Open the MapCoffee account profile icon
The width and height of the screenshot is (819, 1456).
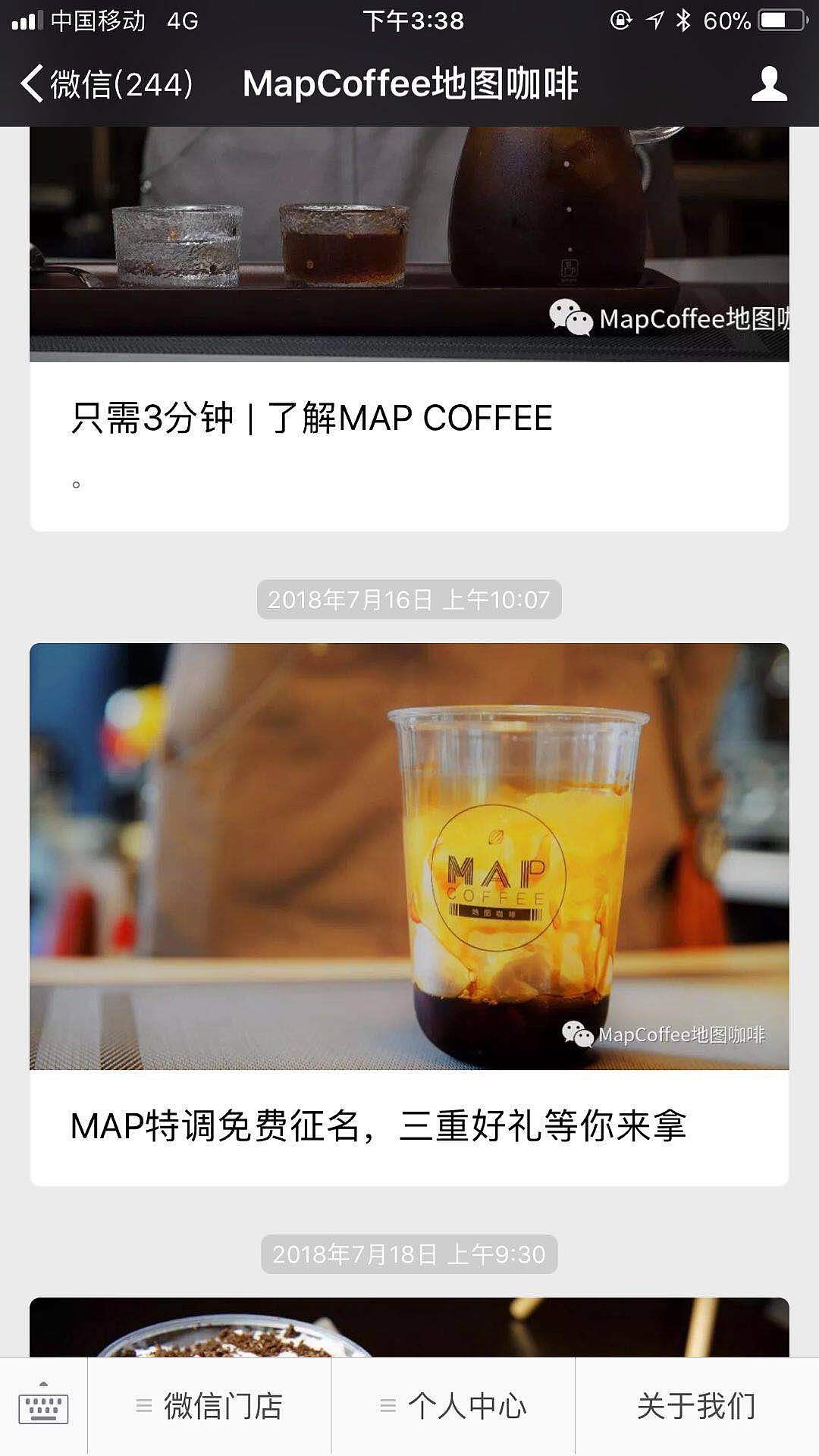point(769,83)
